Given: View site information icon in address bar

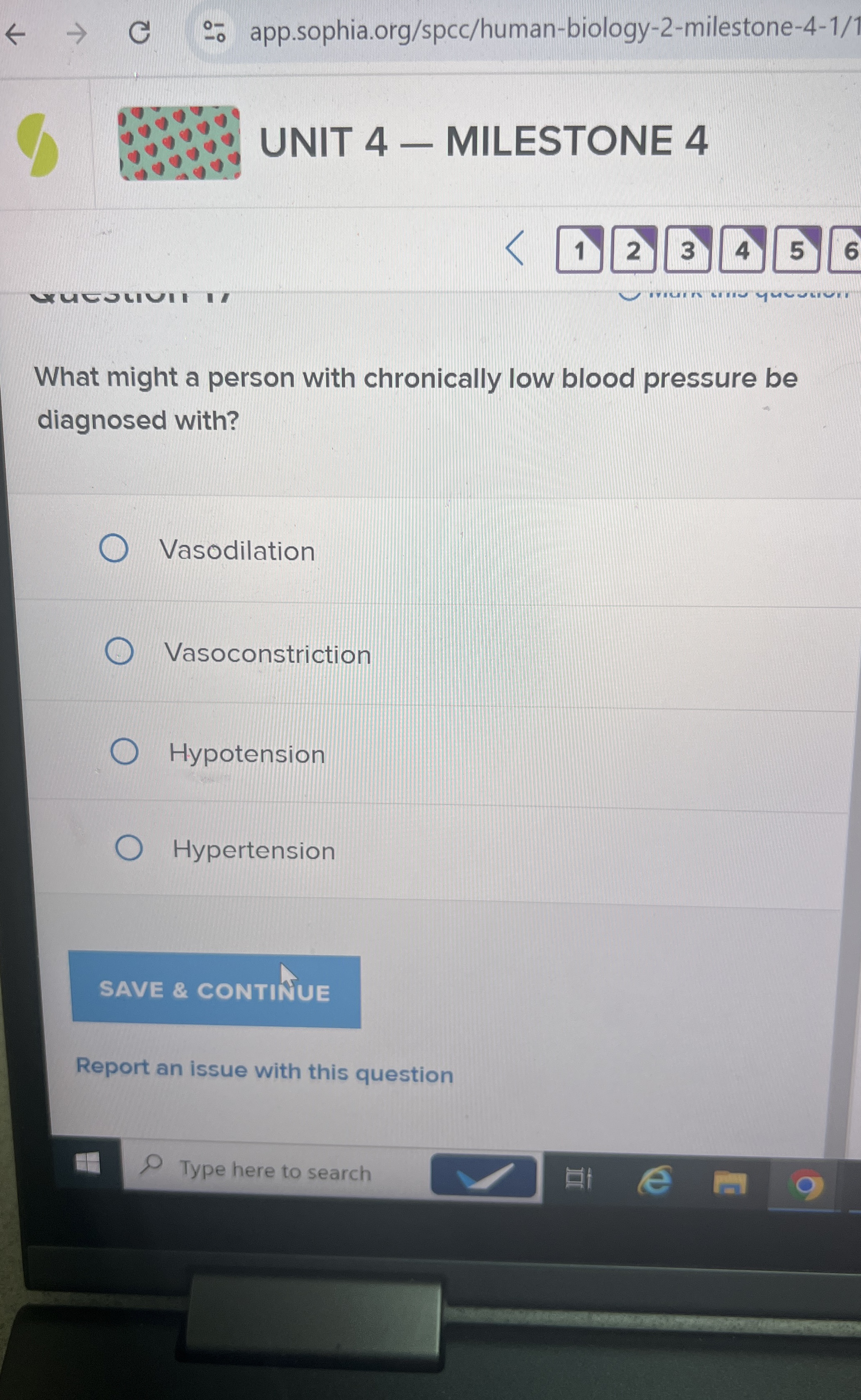Looking at the screenshot, I should (214, 32).
